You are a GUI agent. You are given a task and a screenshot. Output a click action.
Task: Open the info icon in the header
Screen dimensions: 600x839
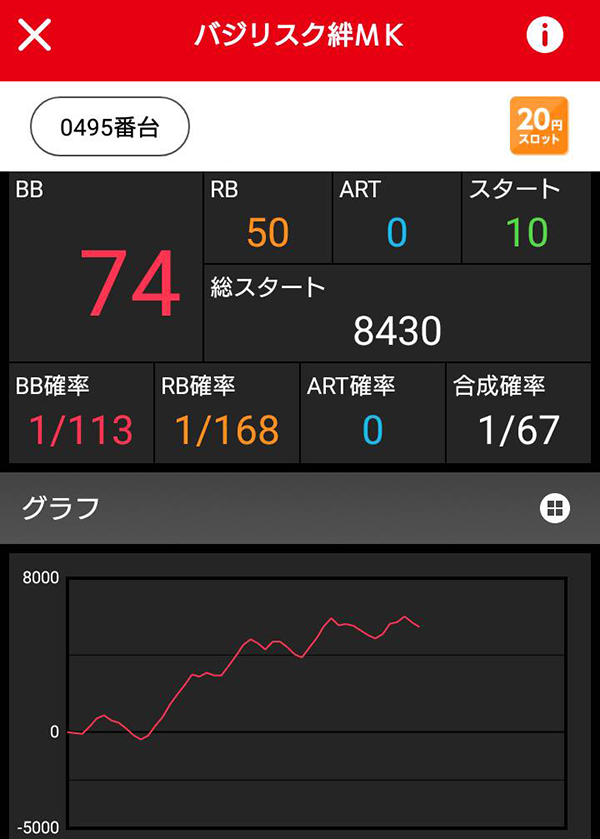coord(545,36)
